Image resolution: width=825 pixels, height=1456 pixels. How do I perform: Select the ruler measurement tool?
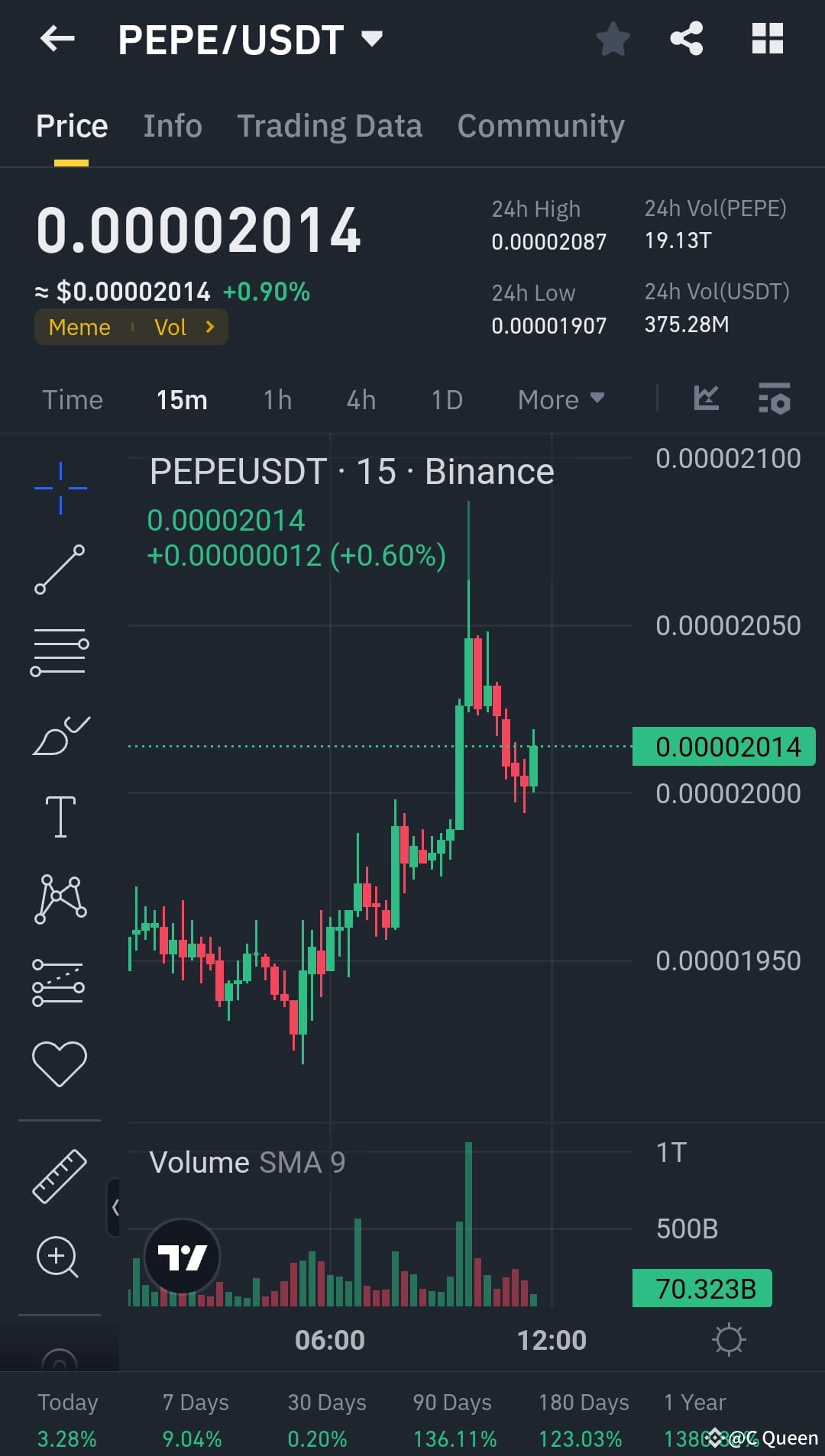60,1176
